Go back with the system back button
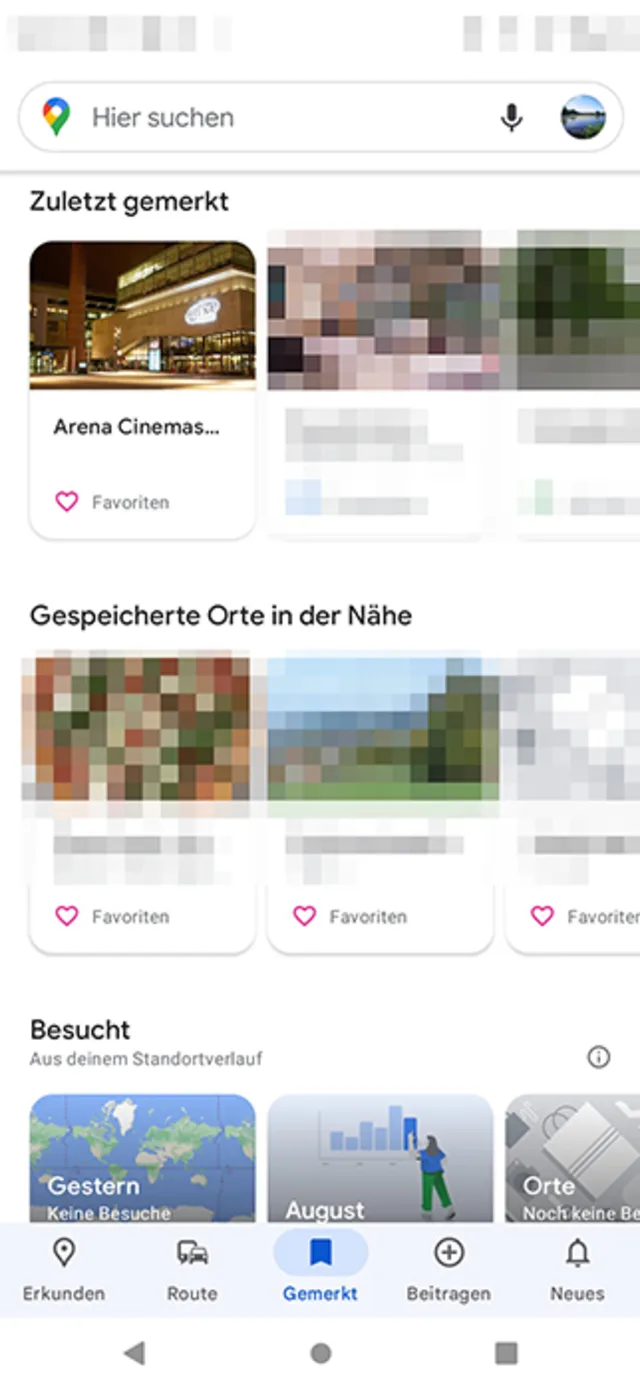The width and height of the screenshot is (640, 1387). click(x=134, y=1353)
